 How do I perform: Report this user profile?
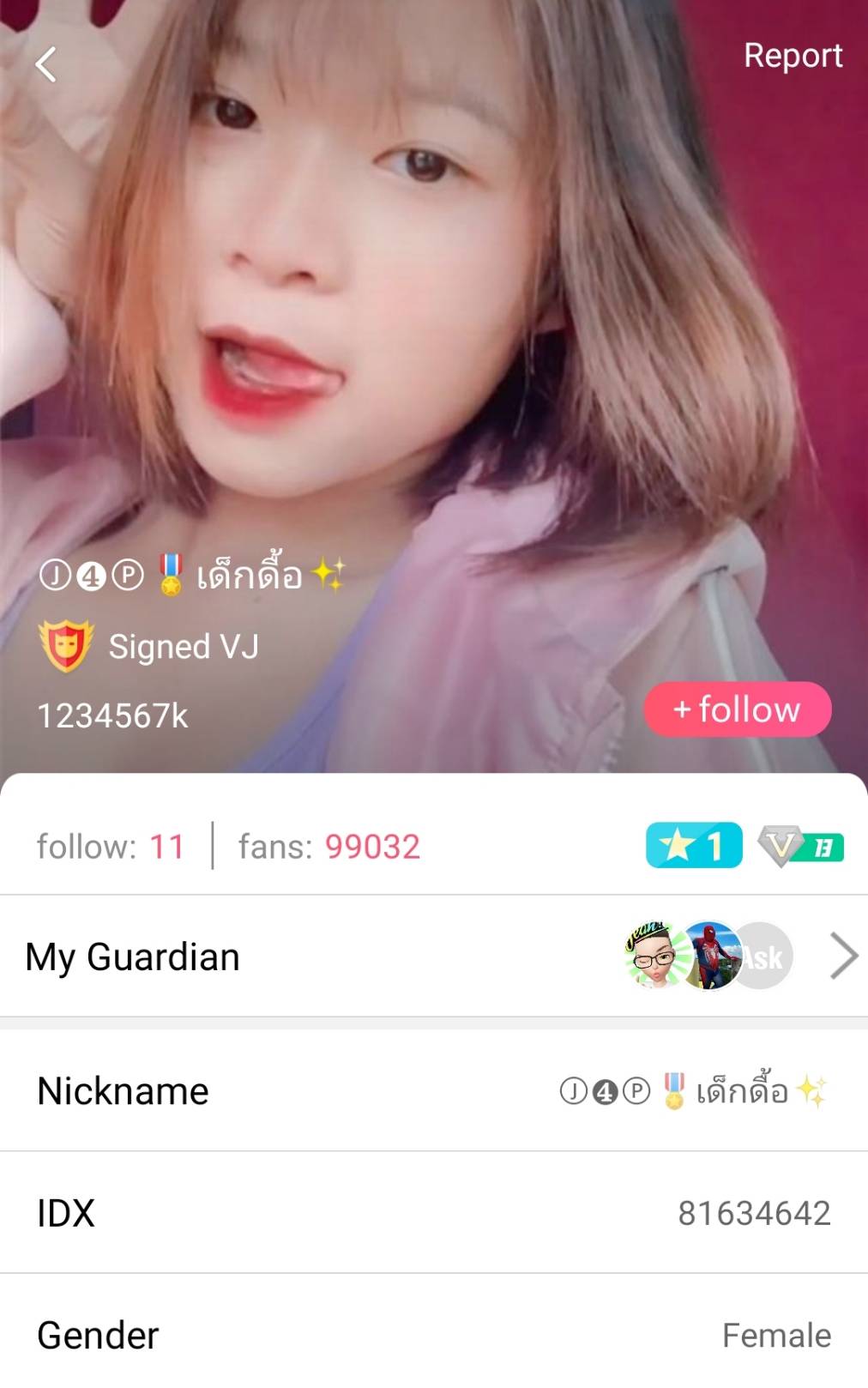793,56
